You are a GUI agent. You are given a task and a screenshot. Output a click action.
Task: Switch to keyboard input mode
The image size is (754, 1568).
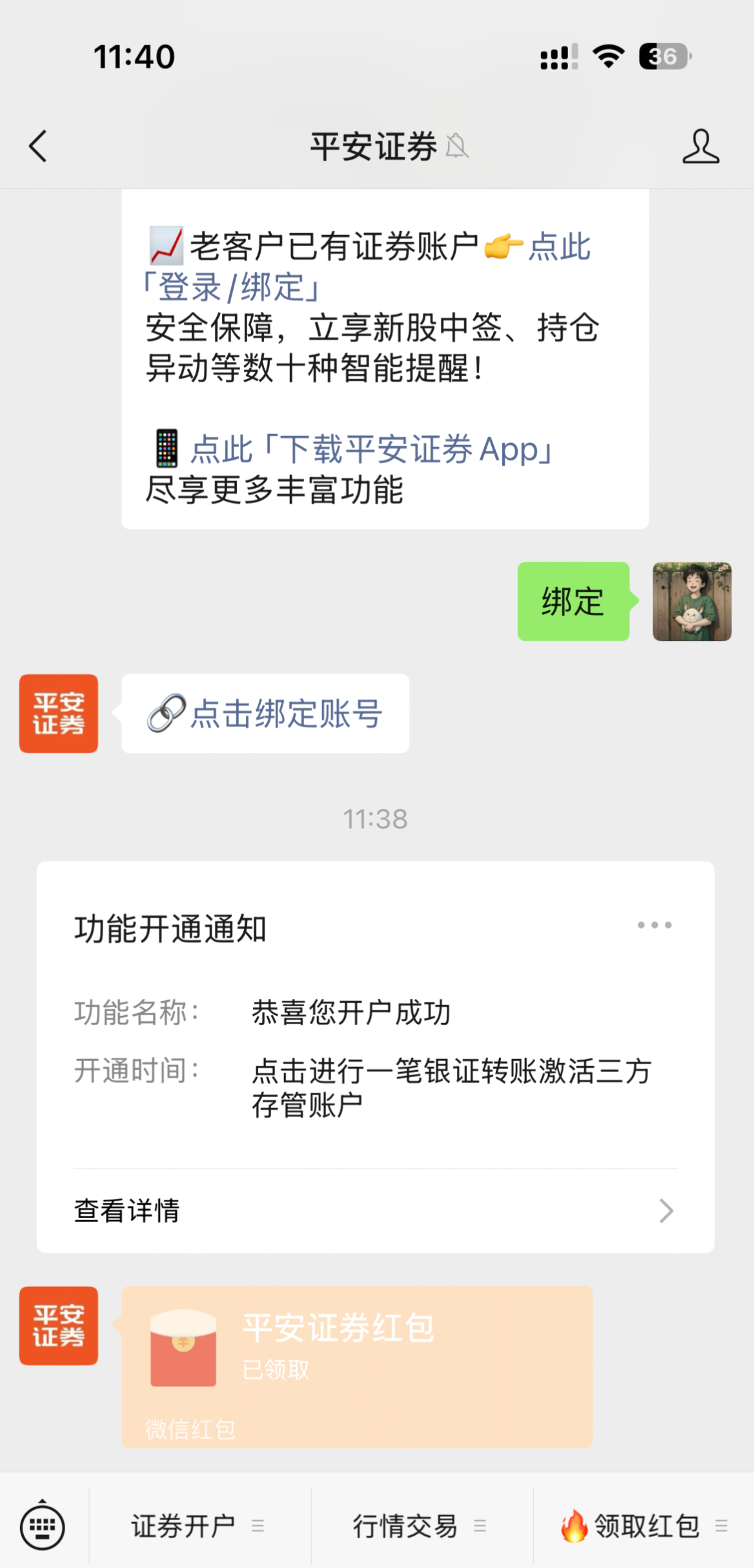pos(43,1527)
